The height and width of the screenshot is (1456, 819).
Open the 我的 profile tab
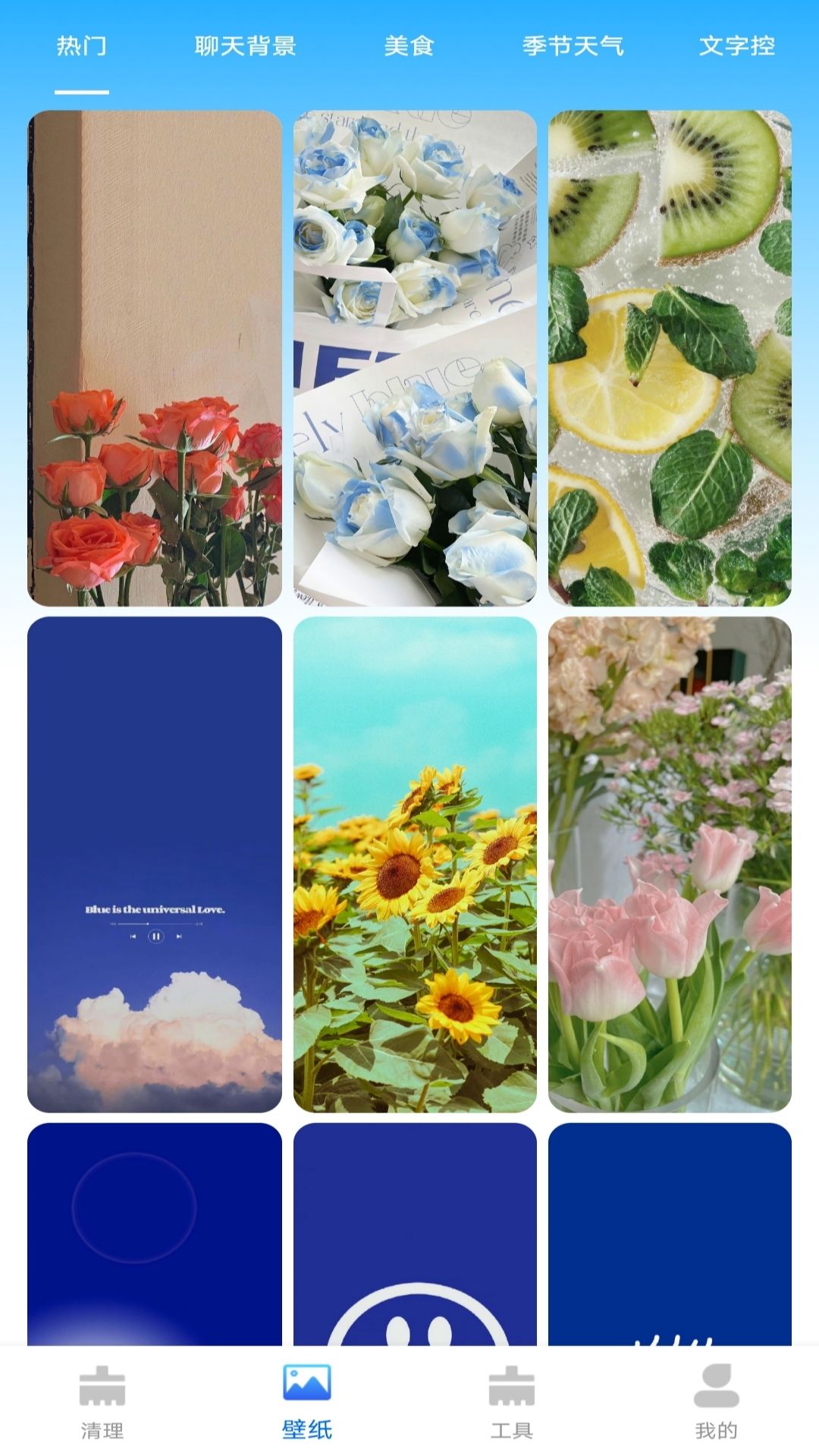click(x=717, y=1402)
